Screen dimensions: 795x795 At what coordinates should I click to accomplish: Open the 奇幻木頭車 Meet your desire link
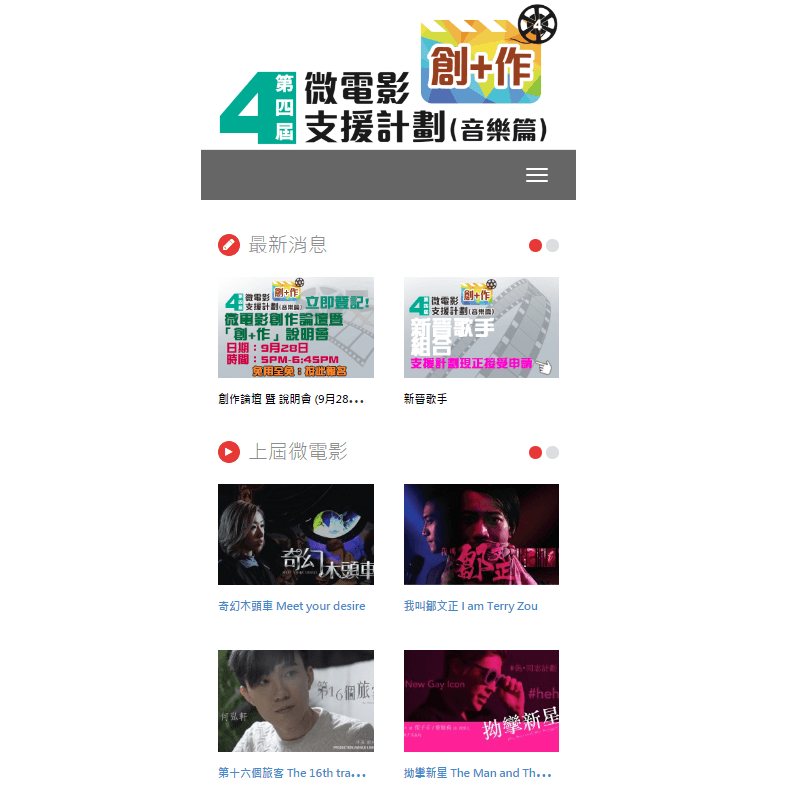point(291,606)
